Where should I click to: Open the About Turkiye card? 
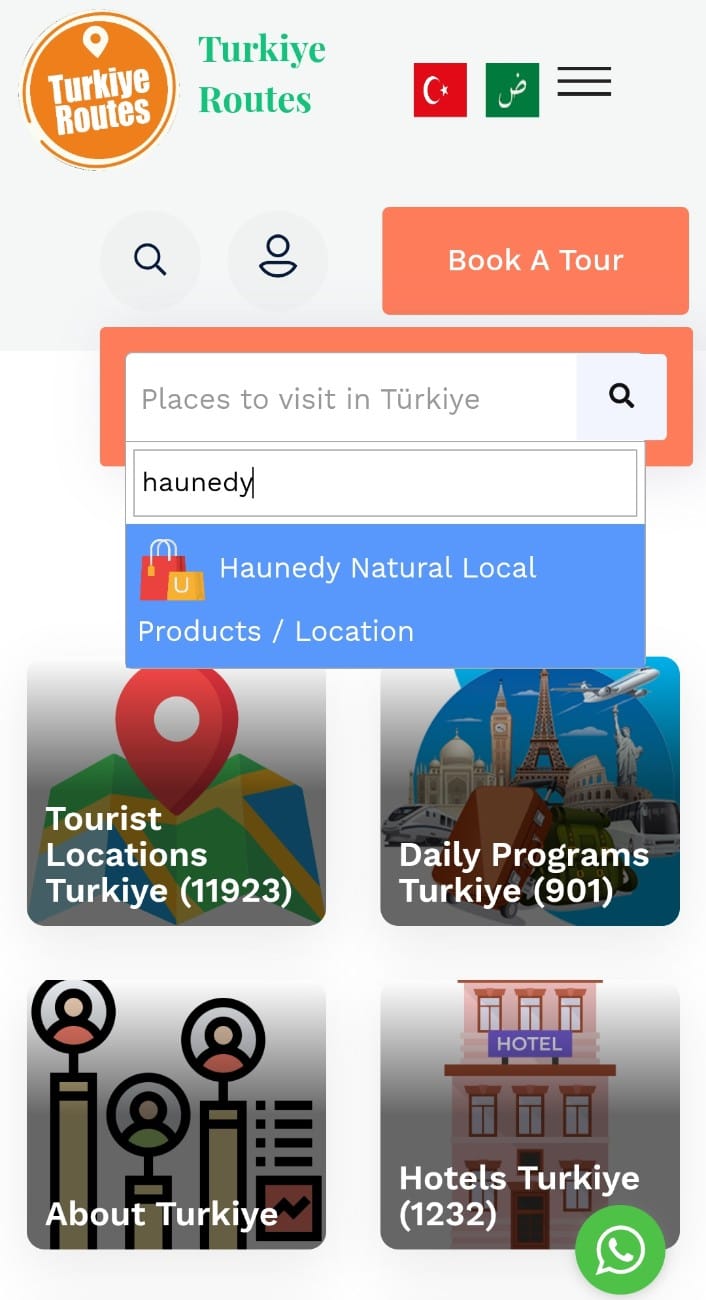(x=176, y=1115)
